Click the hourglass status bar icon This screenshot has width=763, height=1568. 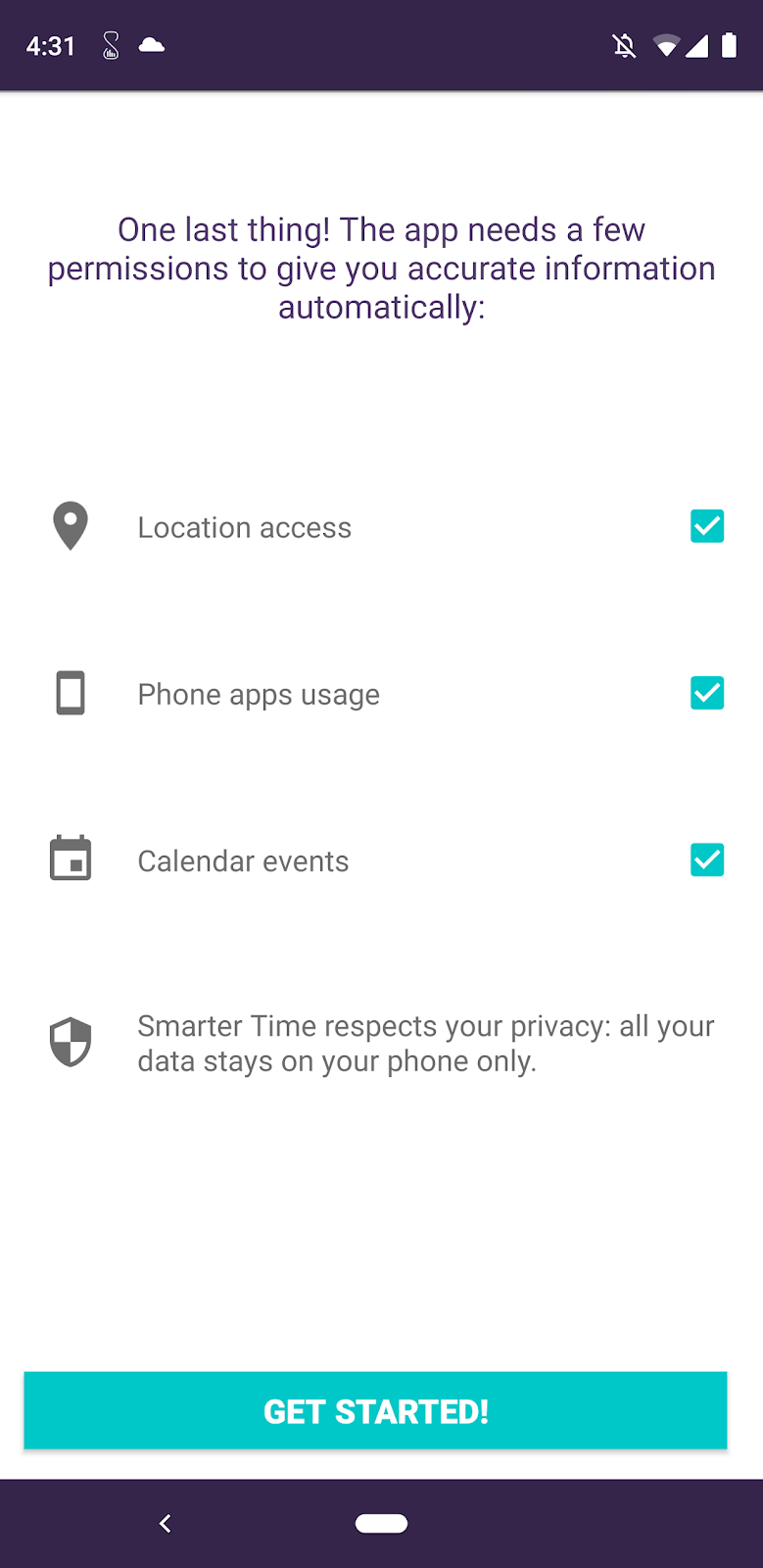pyautogui.click(x=111, y=45)
